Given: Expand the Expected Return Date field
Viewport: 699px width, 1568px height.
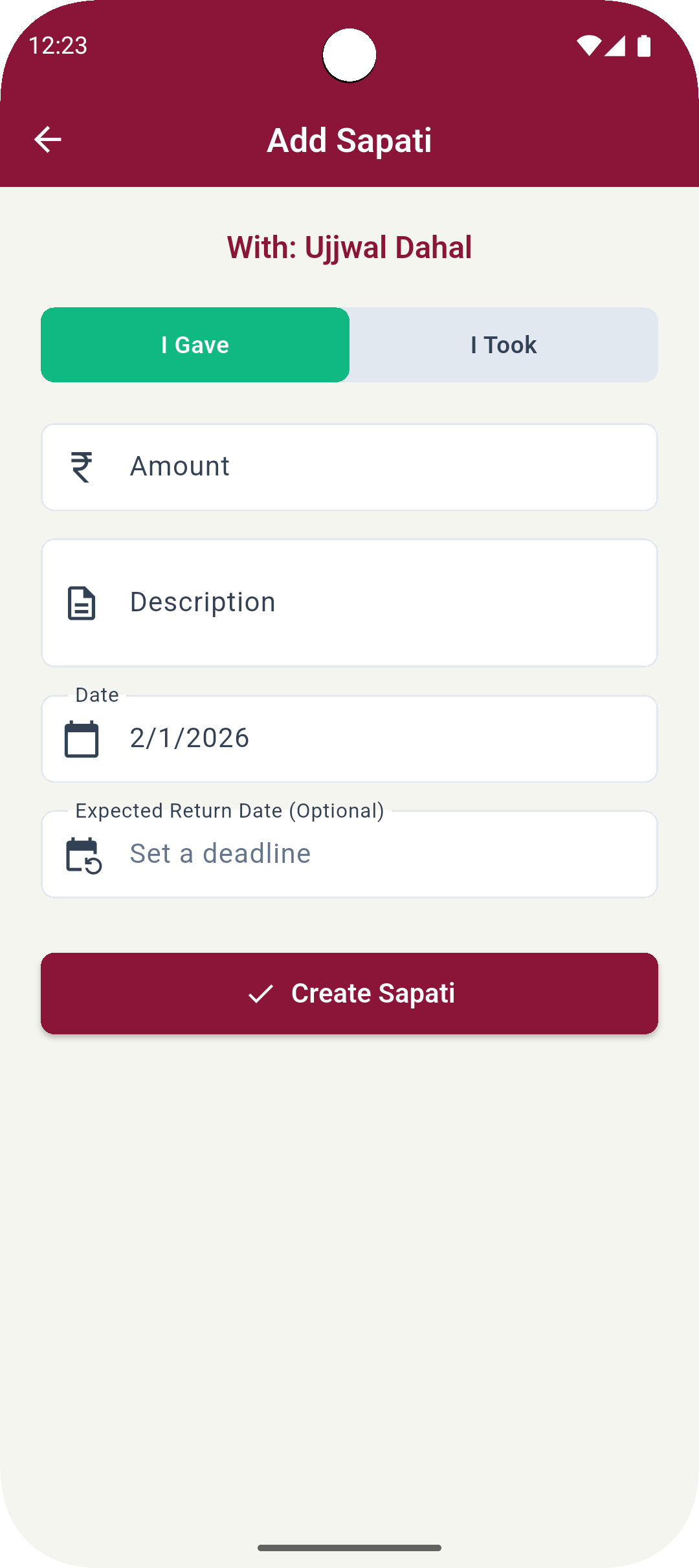Looking at the screenshot, I should [x=349, y=854].
